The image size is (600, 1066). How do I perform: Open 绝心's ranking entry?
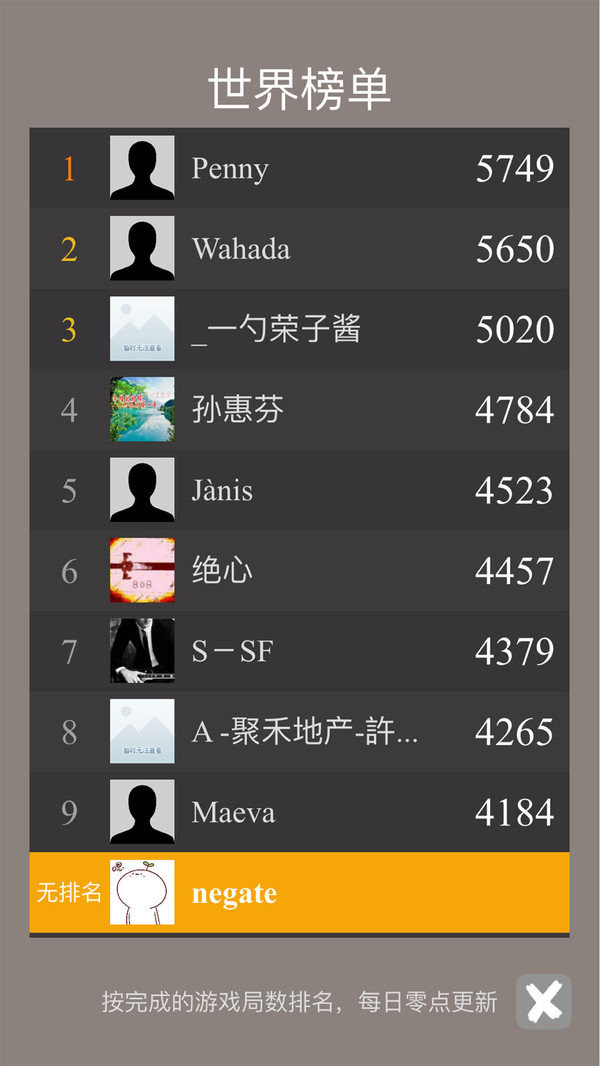coord(300,571)
